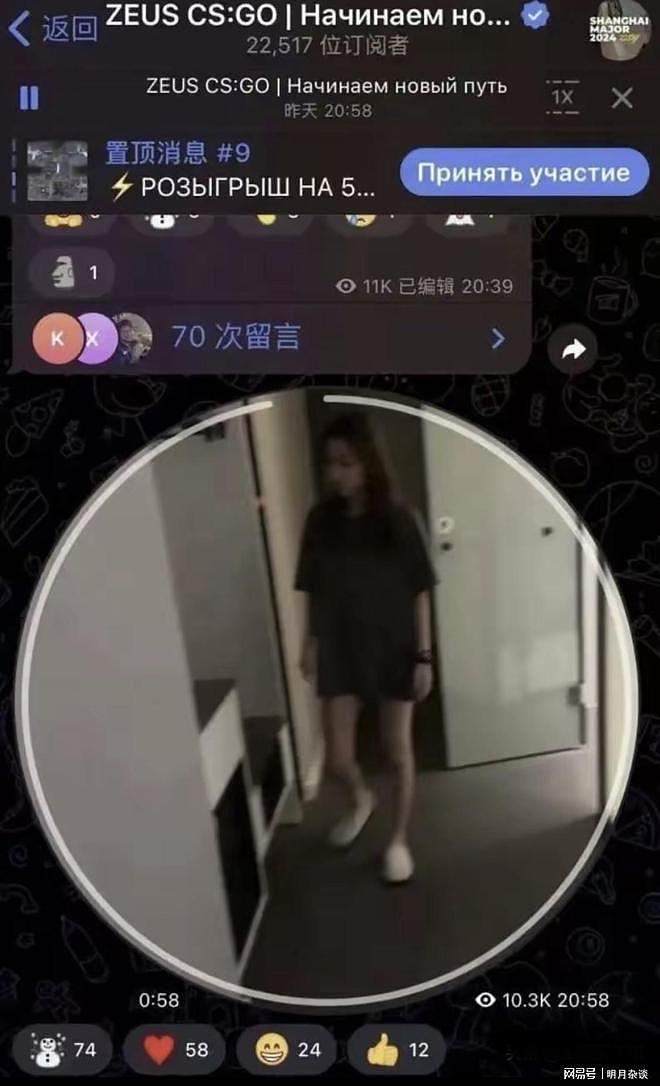Pause the playing video message
The height and width of the screenshot is (1086, 660).
29,97
